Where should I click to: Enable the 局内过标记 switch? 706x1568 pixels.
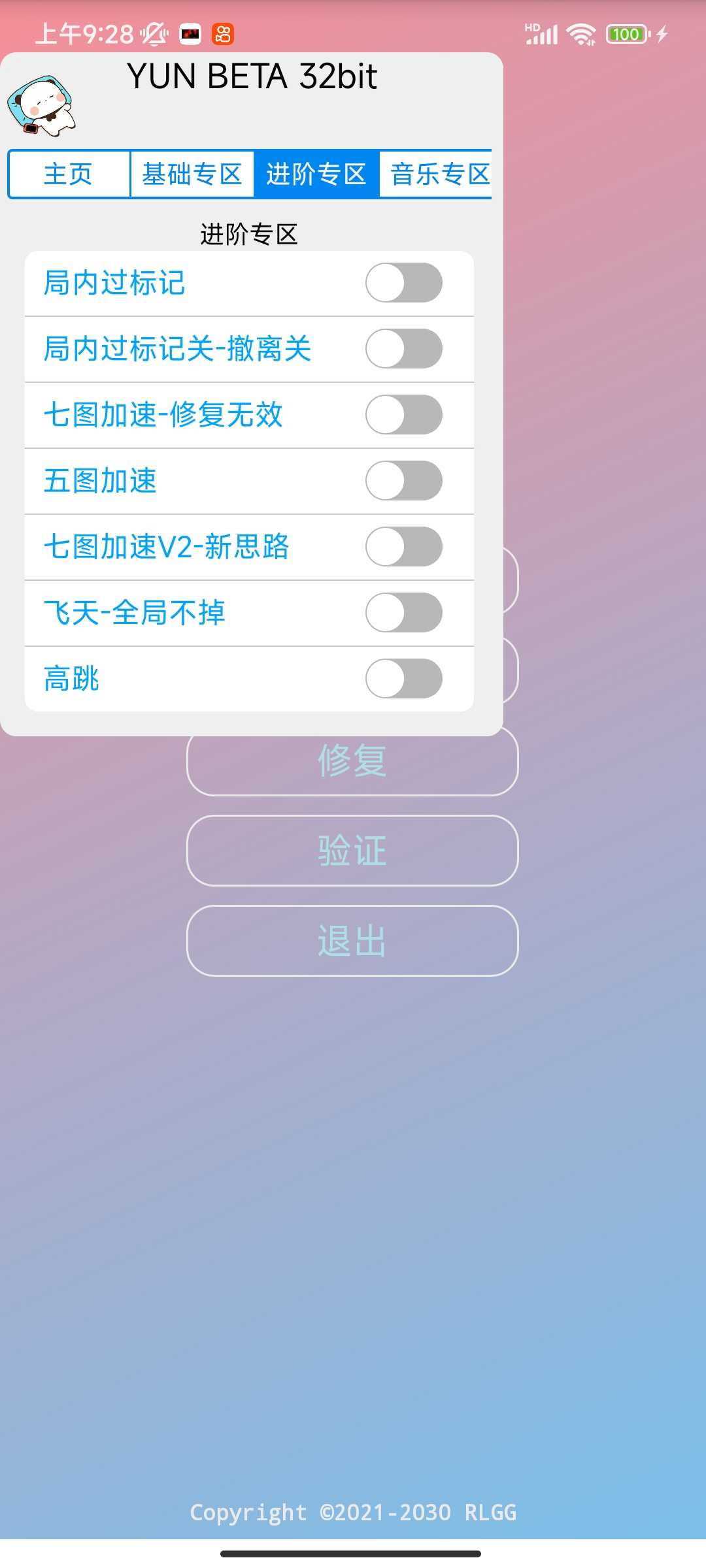(403, 283)
